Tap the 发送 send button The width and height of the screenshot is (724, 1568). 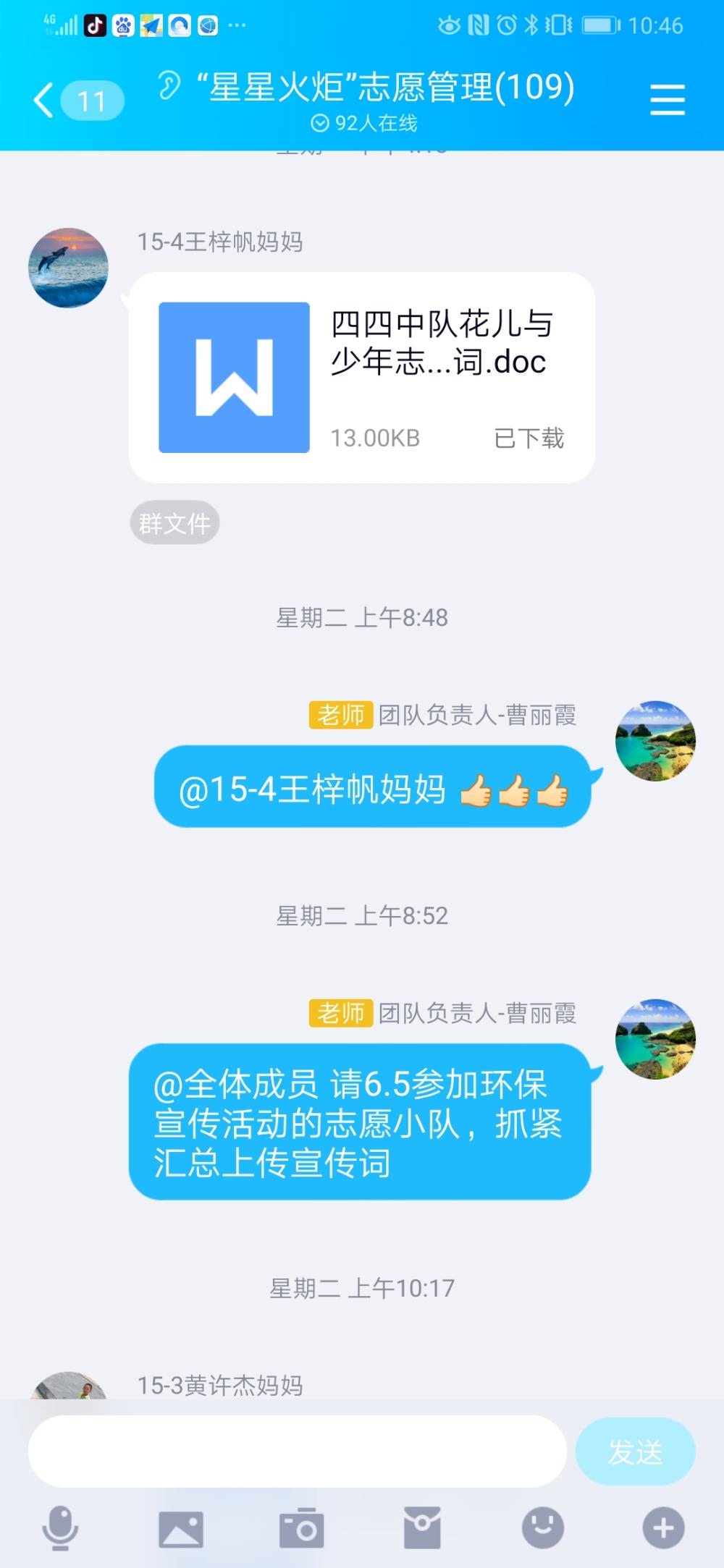635,1451
